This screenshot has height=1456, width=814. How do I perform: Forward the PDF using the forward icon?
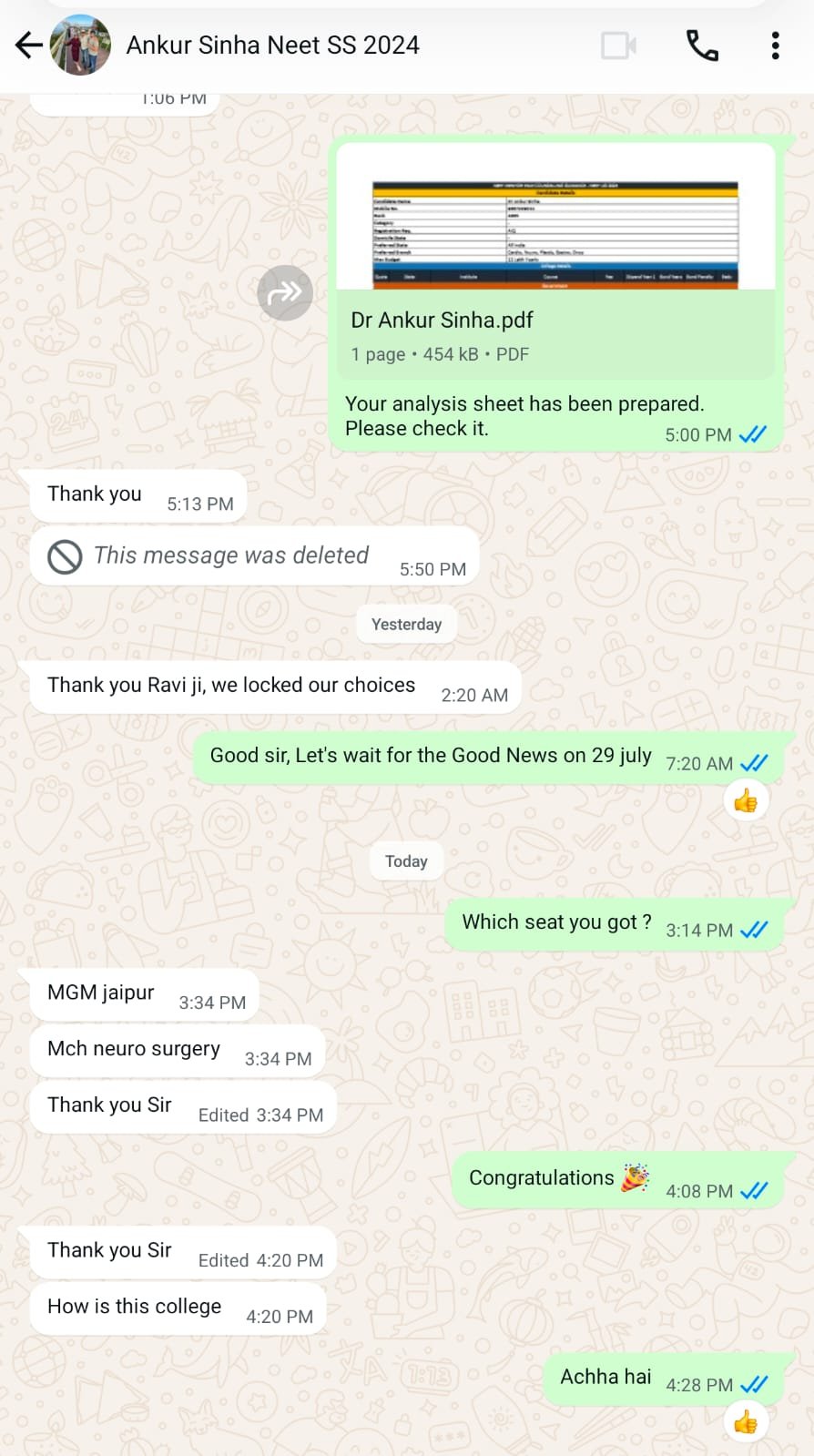pyautogui.click(x=285, y=292)
